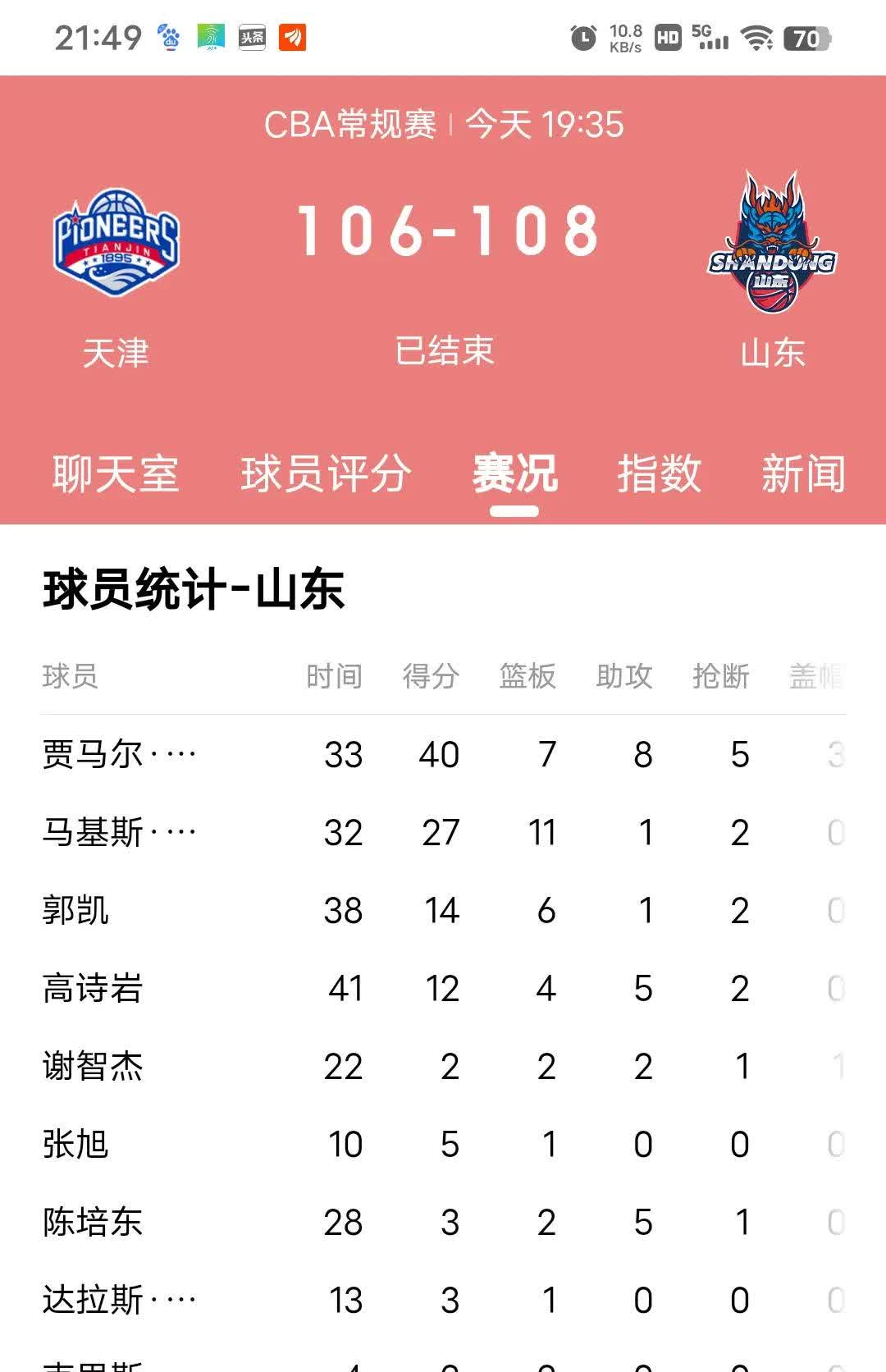Switch to the 新闻 tab
886x1372 pixels.
click(x=802, y=474)
